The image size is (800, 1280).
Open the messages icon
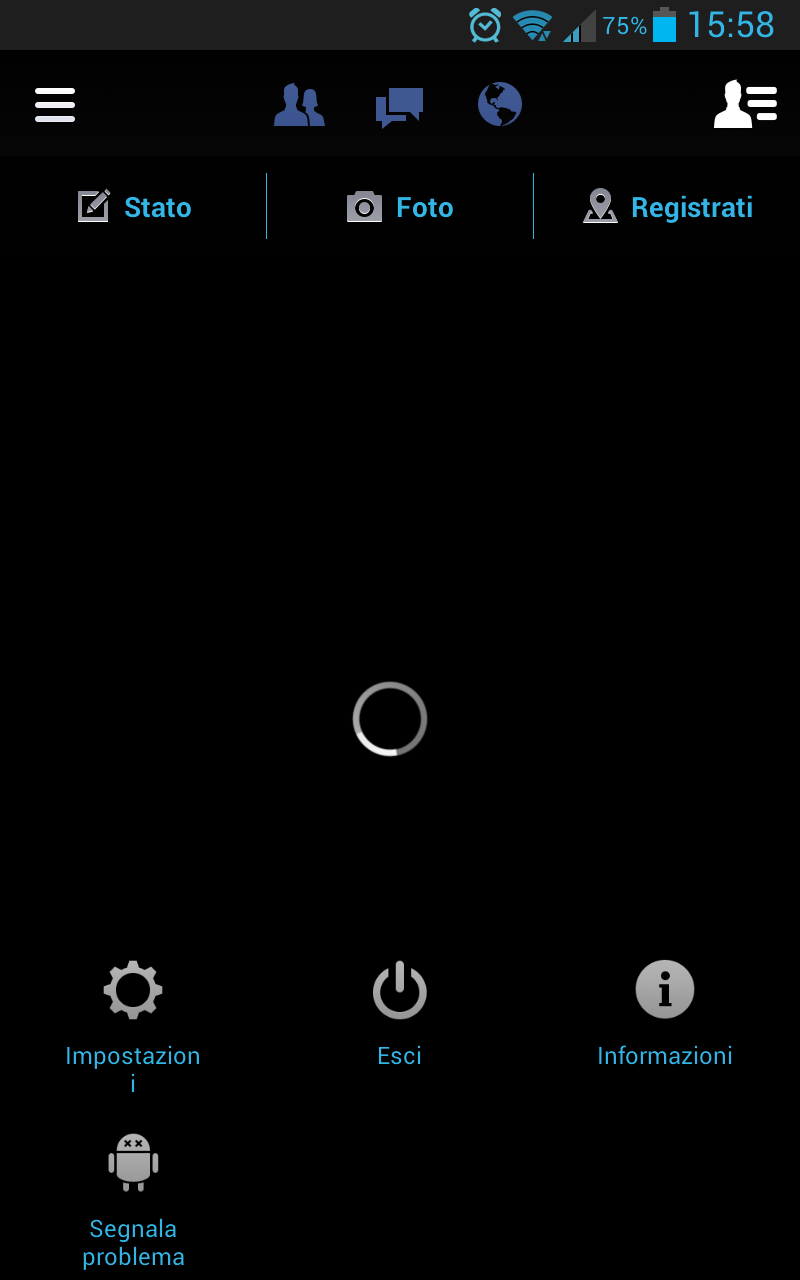(x=399, y=106)
